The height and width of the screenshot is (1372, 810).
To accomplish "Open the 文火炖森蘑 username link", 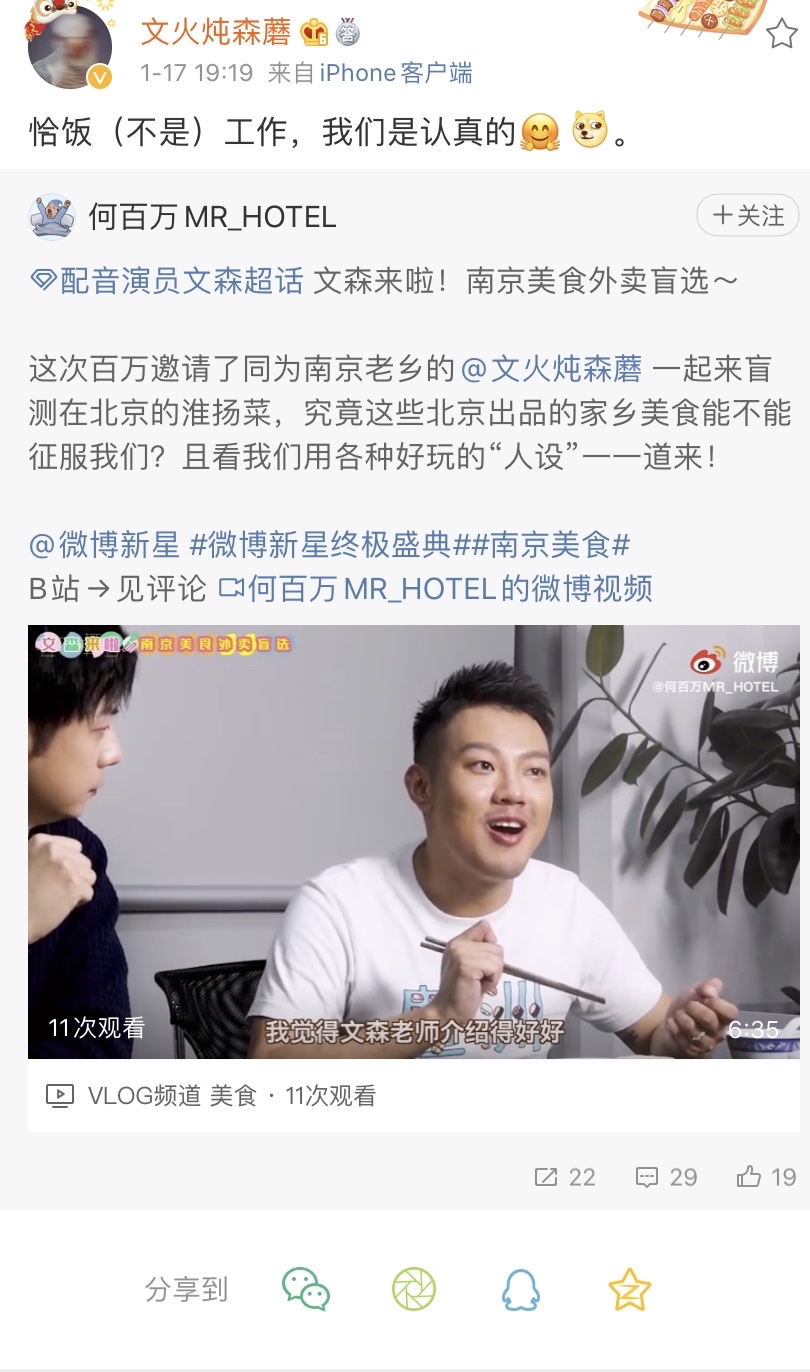I will tap(215, 32).
